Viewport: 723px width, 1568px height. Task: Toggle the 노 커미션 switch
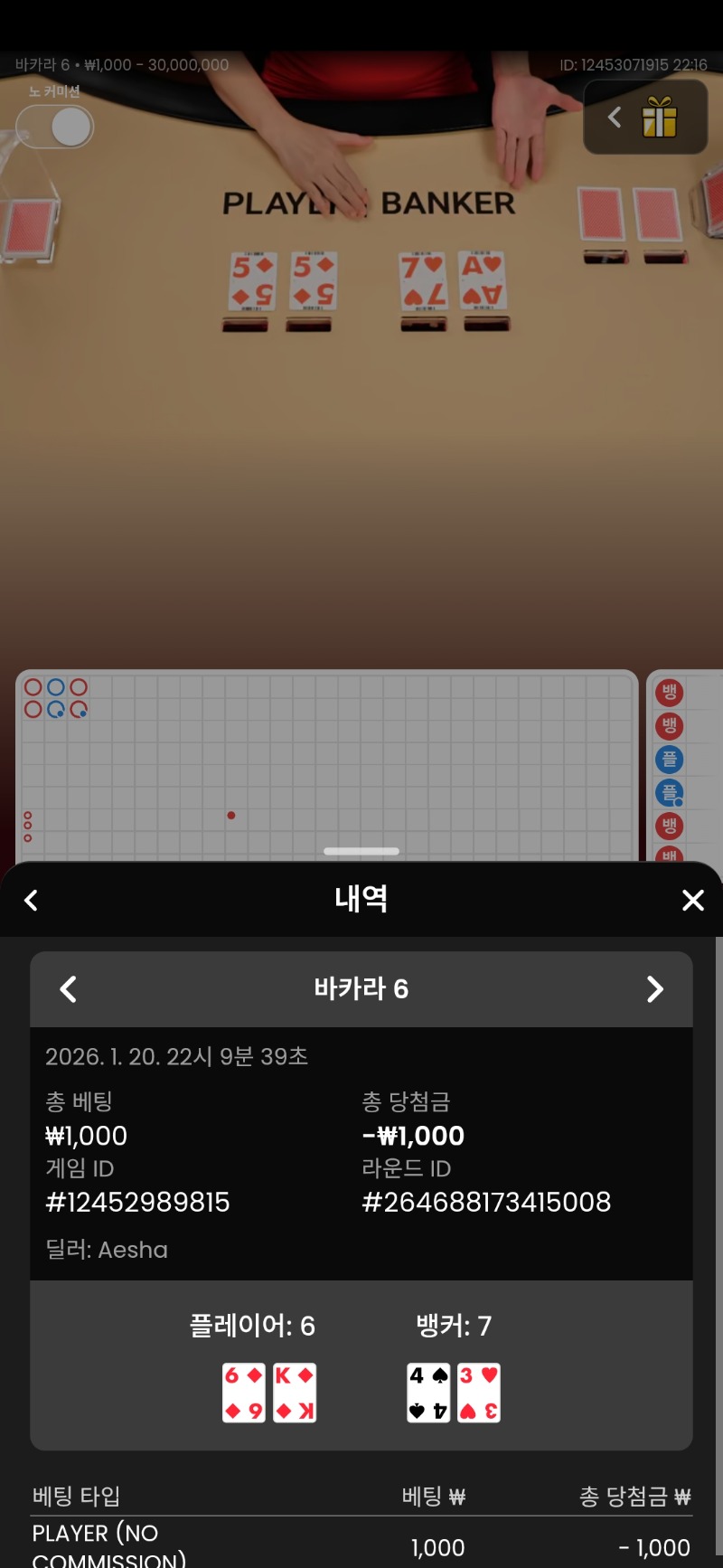point(55,127)
